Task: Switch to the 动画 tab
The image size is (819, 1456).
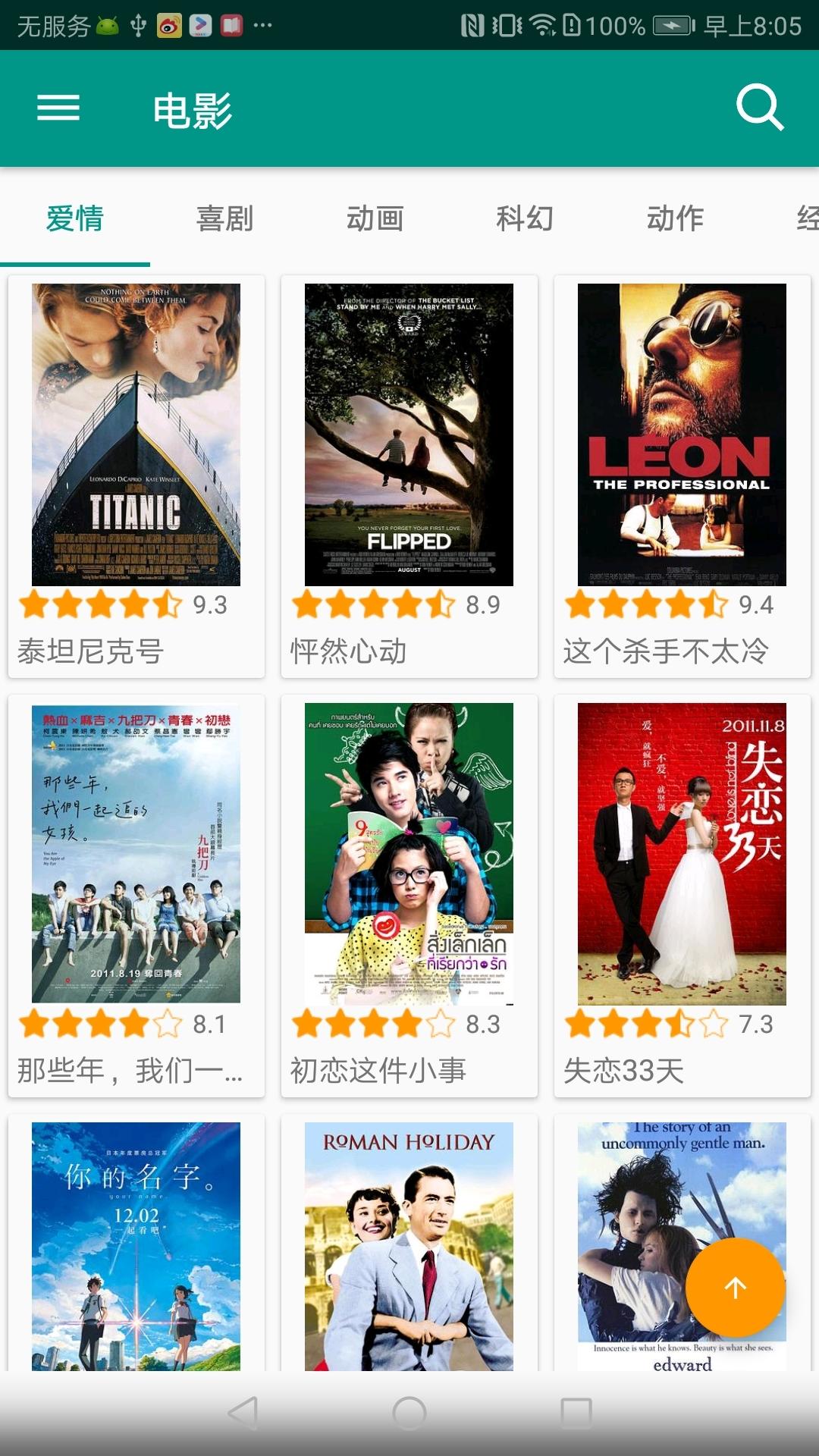Action: point(375,218)
